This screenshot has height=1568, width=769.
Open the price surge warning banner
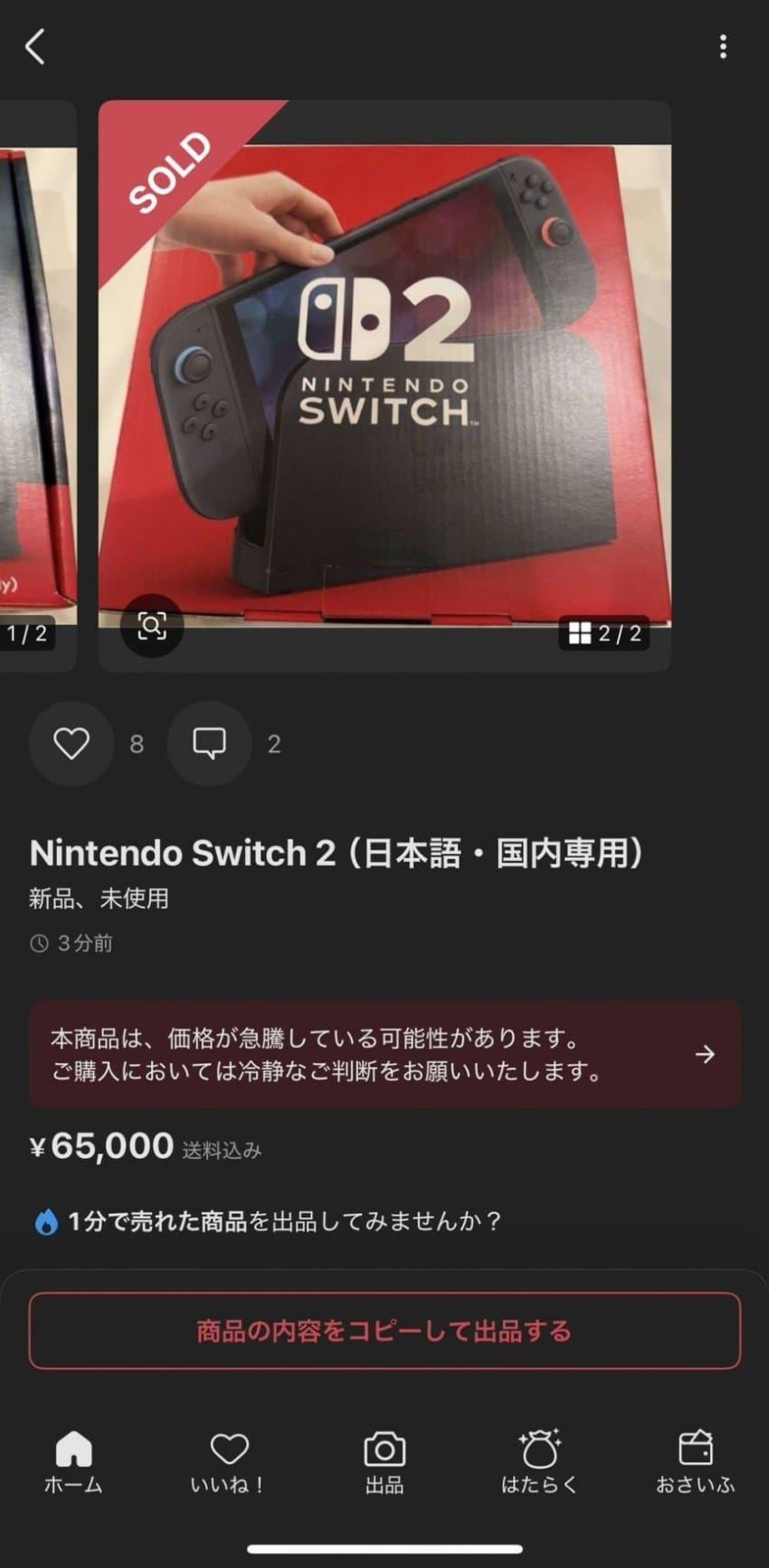(x=385, y=1054)
